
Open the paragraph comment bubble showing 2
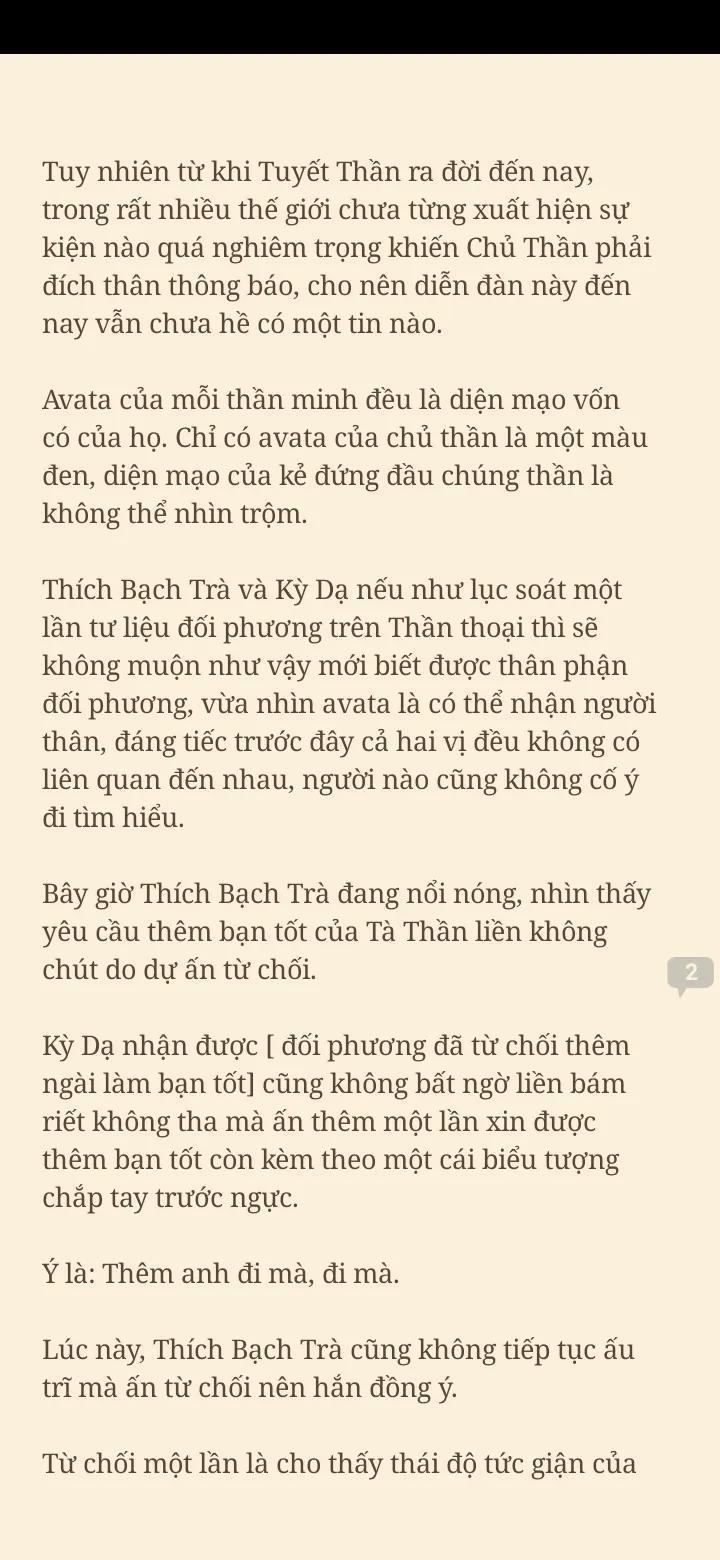[x=690, y=973]
